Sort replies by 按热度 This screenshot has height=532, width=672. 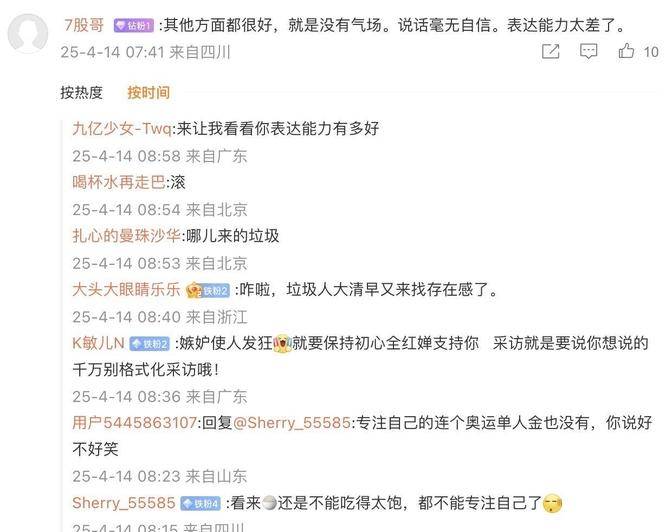pyautogui.click(x=81, y=93)
